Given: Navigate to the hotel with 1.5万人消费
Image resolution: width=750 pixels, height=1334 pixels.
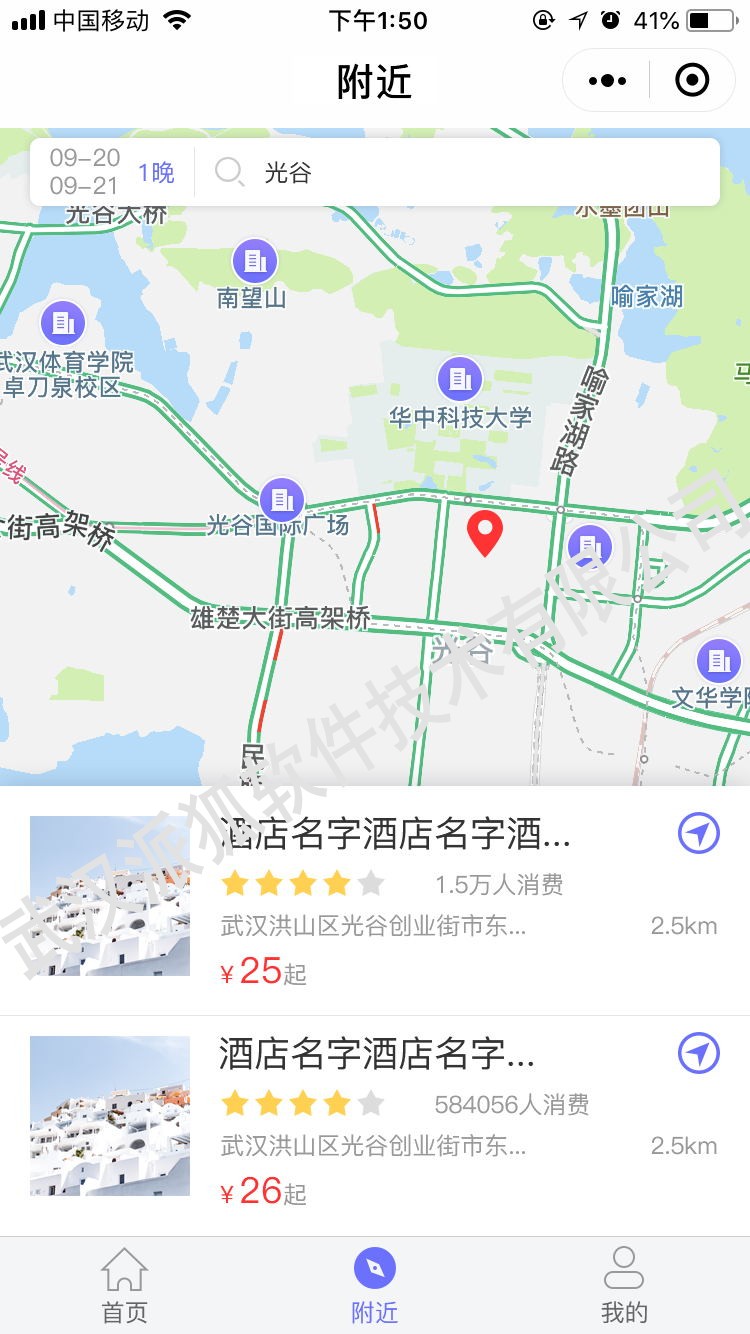Looking at the screenshot, I should point(698,833).
